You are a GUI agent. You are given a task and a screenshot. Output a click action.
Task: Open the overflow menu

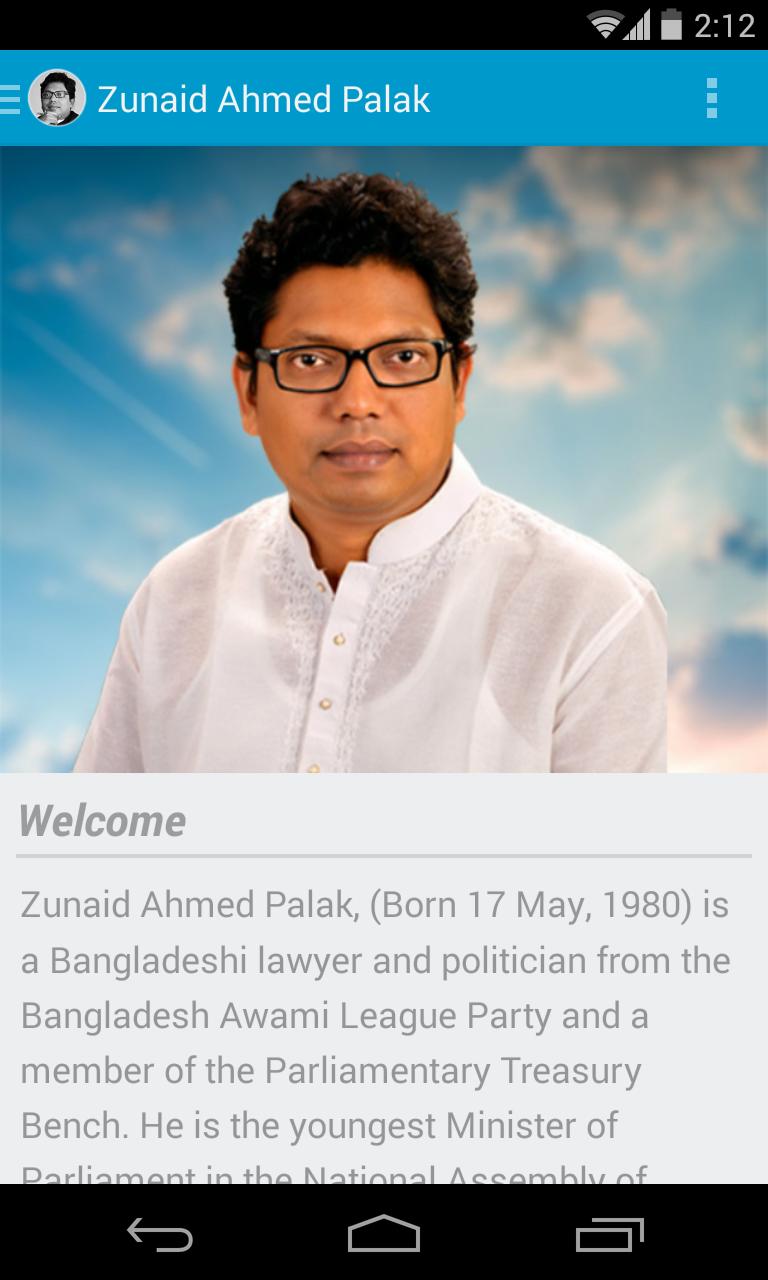click(711, 99)
